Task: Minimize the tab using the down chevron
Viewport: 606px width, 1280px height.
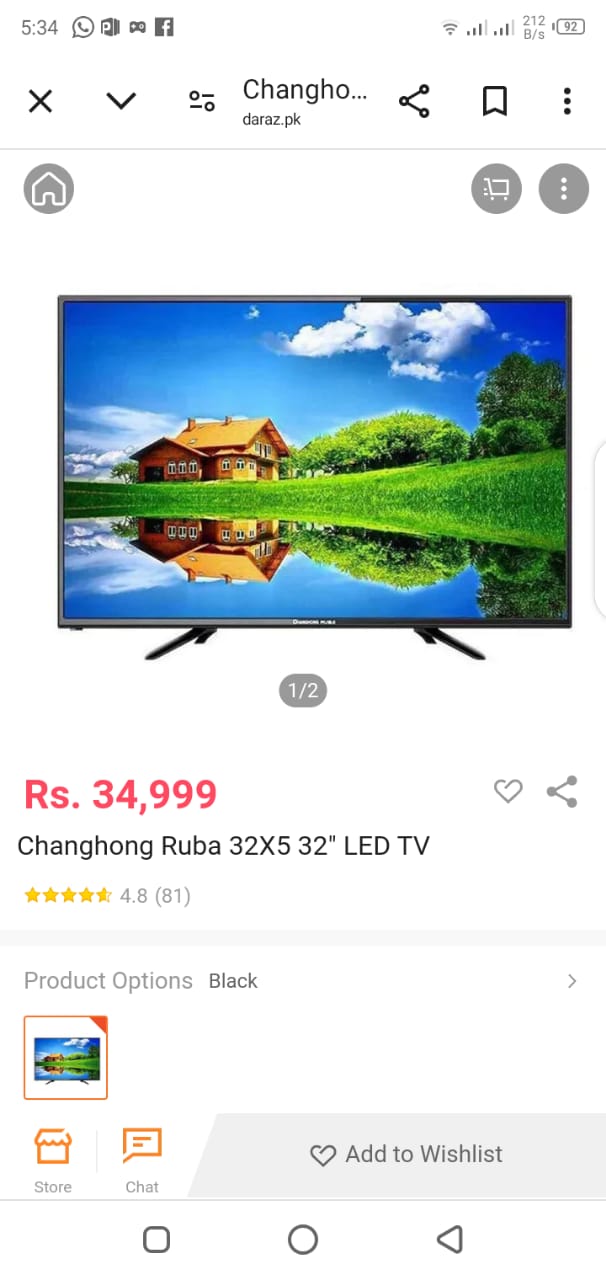Action: point(121,101)
